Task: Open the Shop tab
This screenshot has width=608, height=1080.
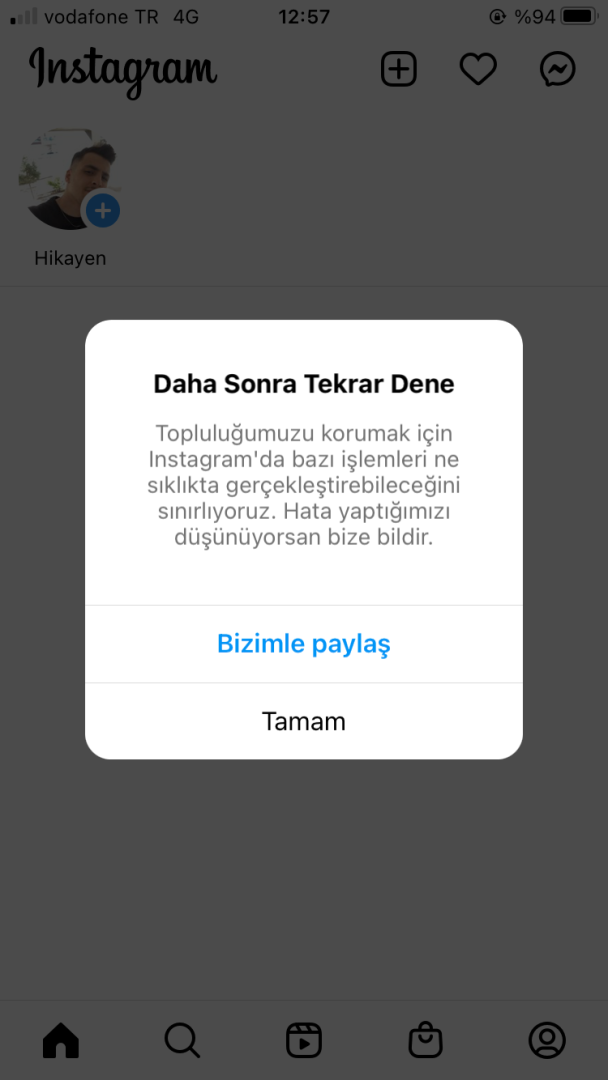Action: [x=426, y=1040]
